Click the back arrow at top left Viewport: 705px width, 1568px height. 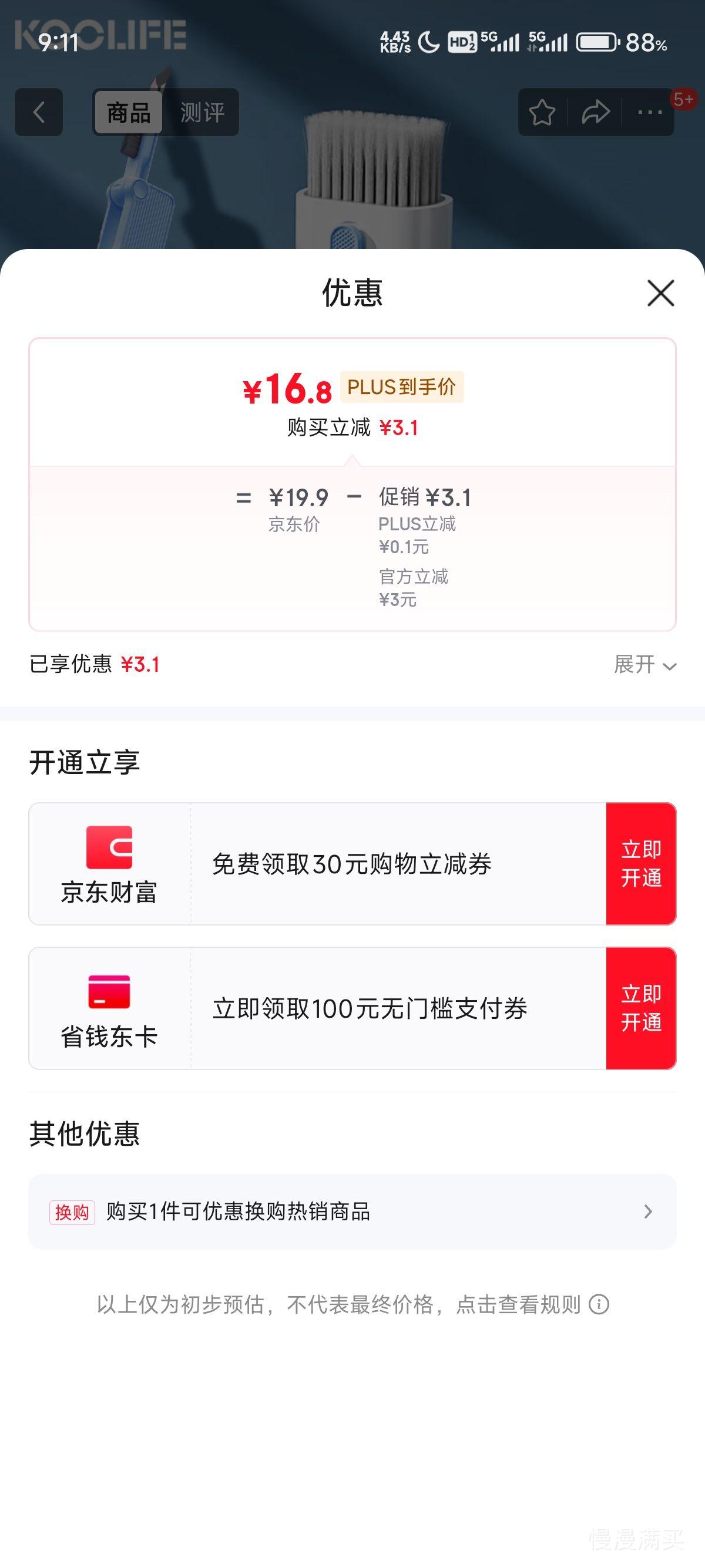pos(38,112)
